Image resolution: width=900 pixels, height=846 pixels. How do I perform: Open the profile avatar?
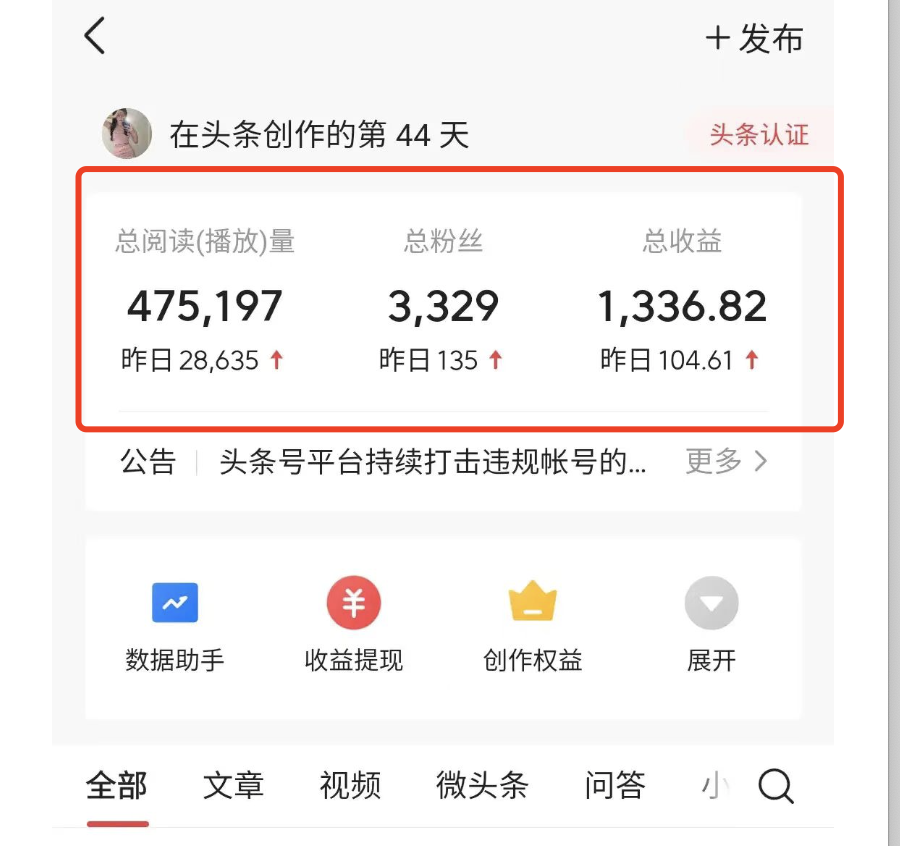tap(127, 134)
